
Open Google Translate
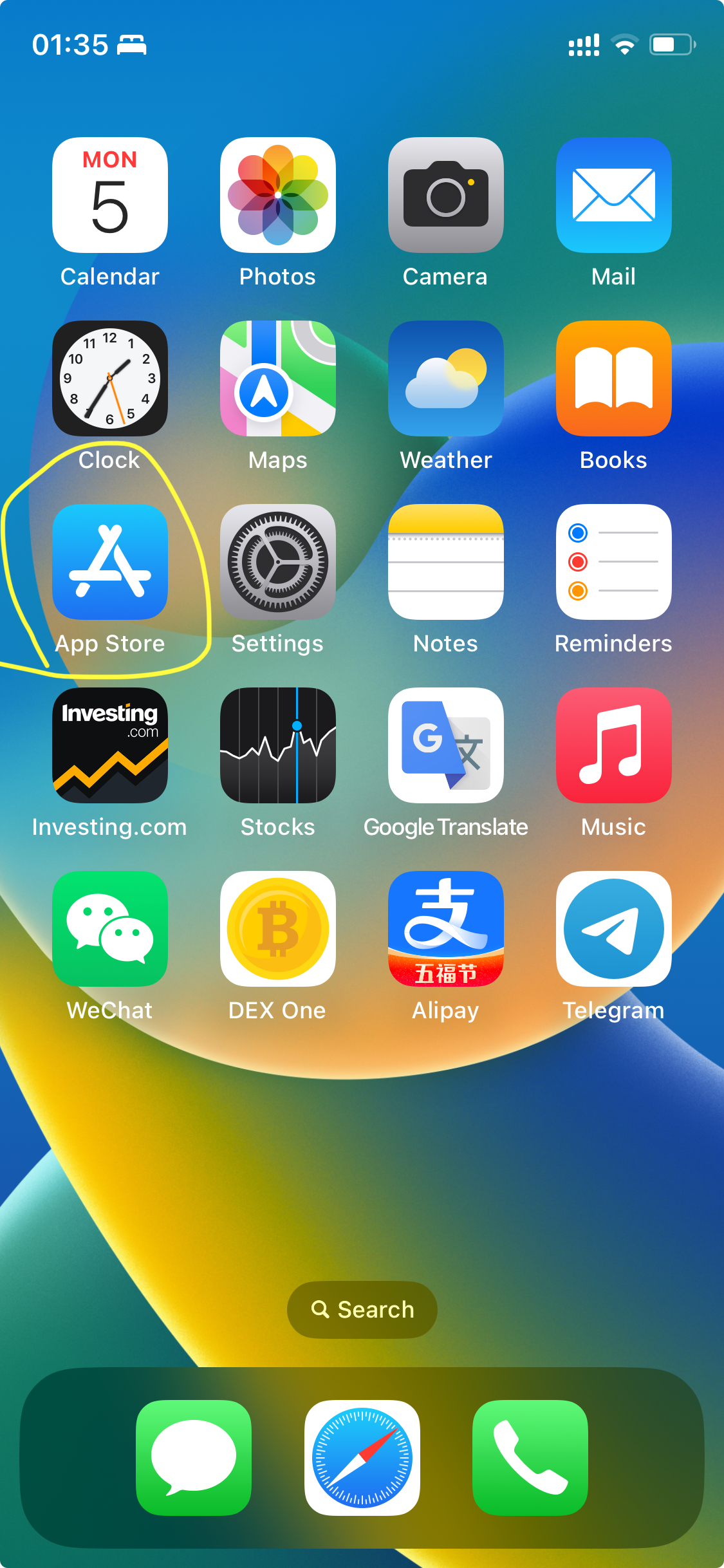pos(446,745)
